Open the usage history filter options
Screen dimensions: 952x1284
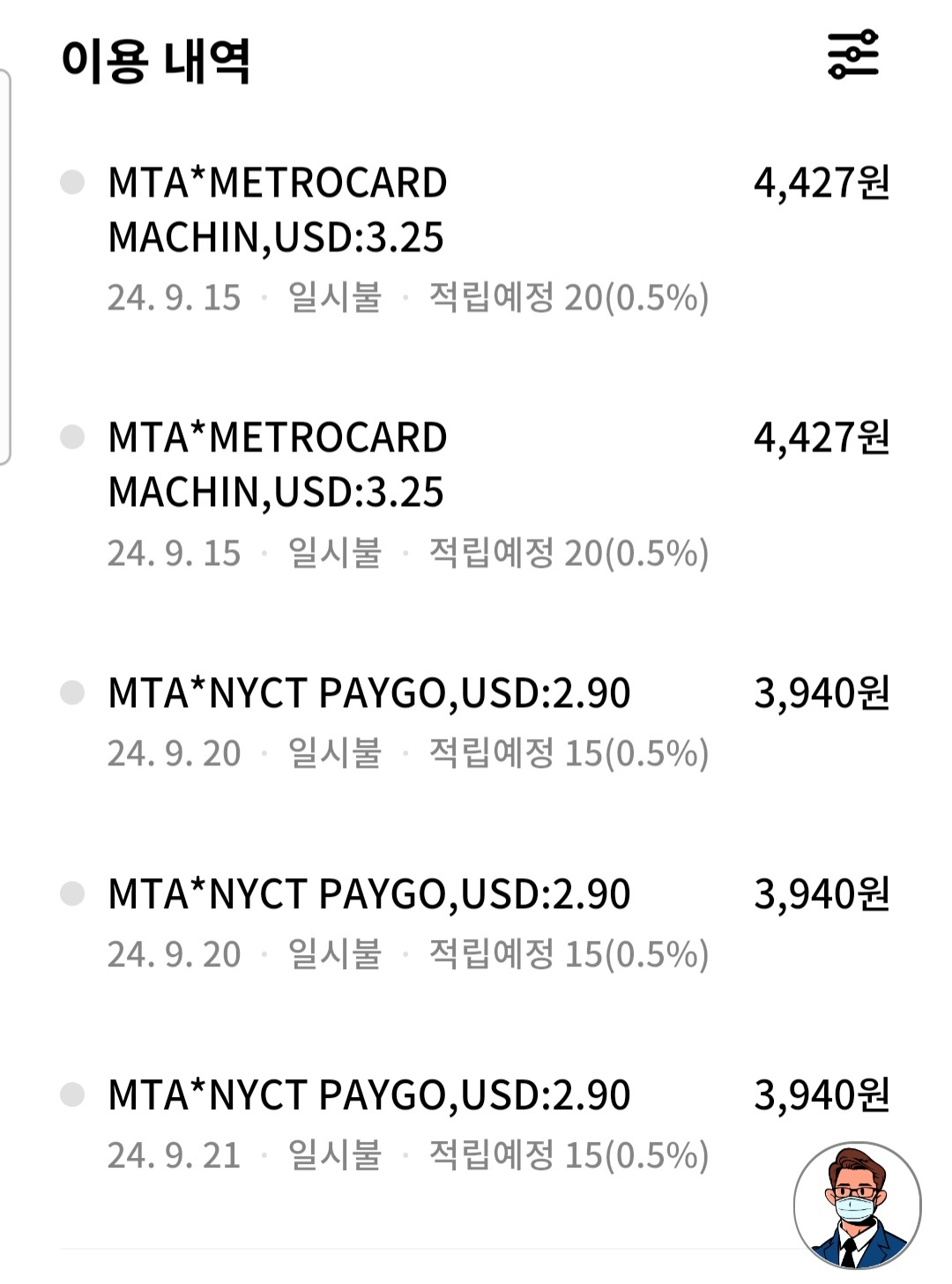pos(852,55)
